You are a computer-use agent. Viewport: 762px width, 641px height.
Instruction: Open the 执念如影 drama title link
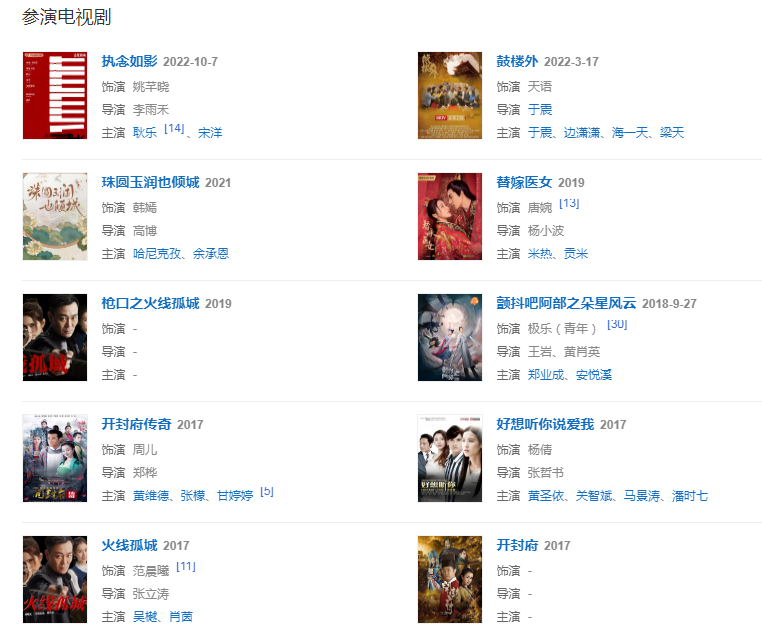pyautogui.click(x=129, y=62)
